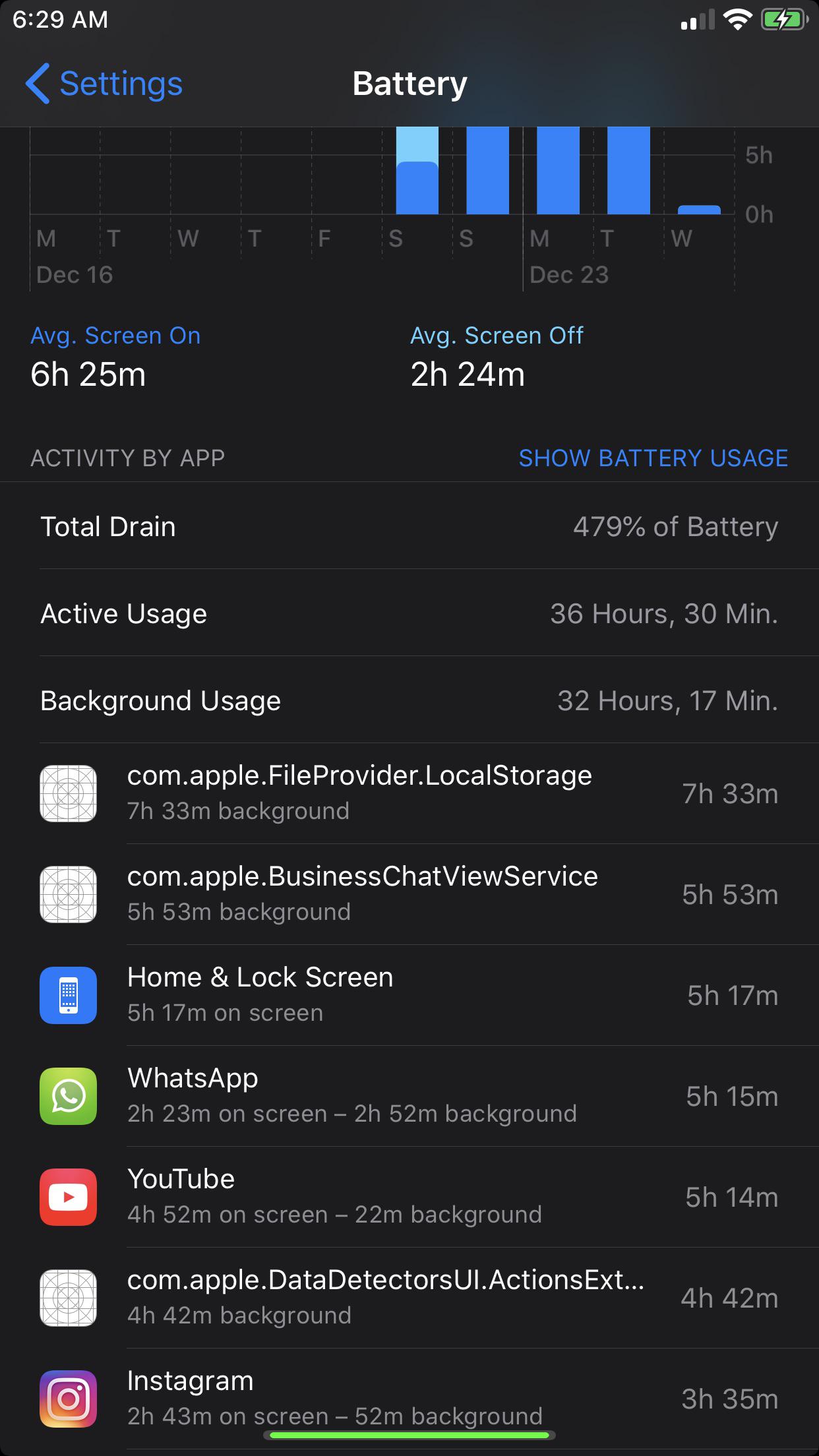Tap the com.apple.DataDetectorsUI placeholder icon

(68, 1298)
